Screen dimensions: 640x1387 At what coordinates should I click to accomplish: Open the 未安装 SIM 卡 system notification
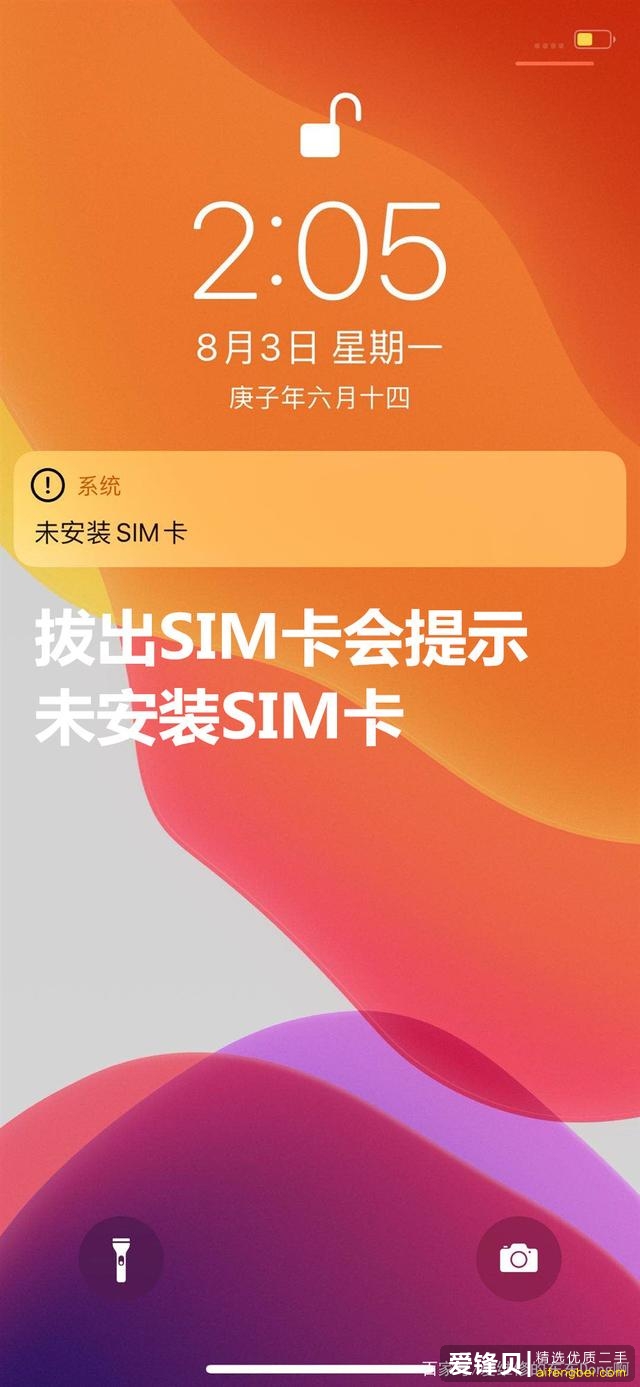[319, 510]
